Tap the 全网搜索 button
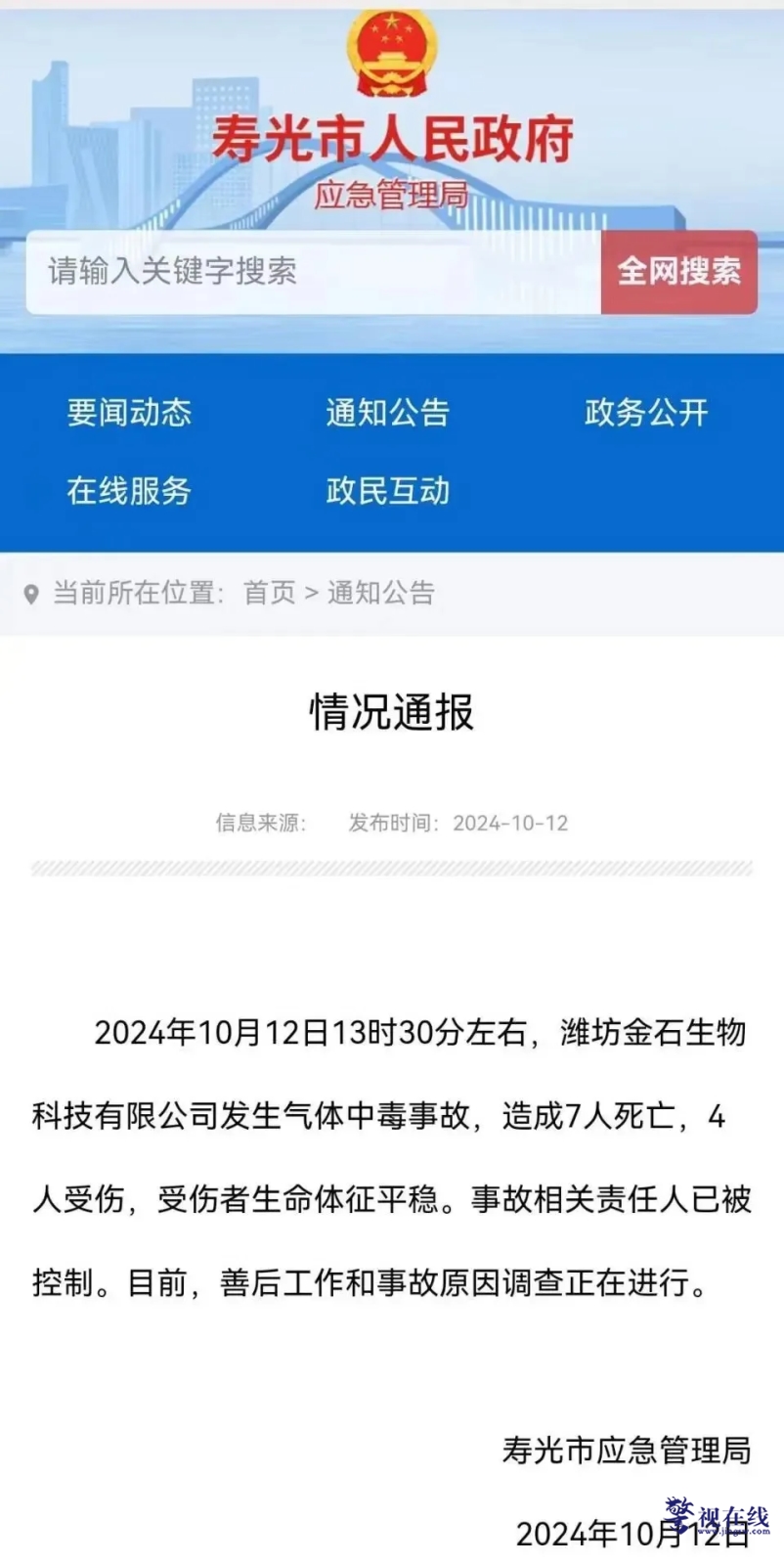 coord(678,272)
